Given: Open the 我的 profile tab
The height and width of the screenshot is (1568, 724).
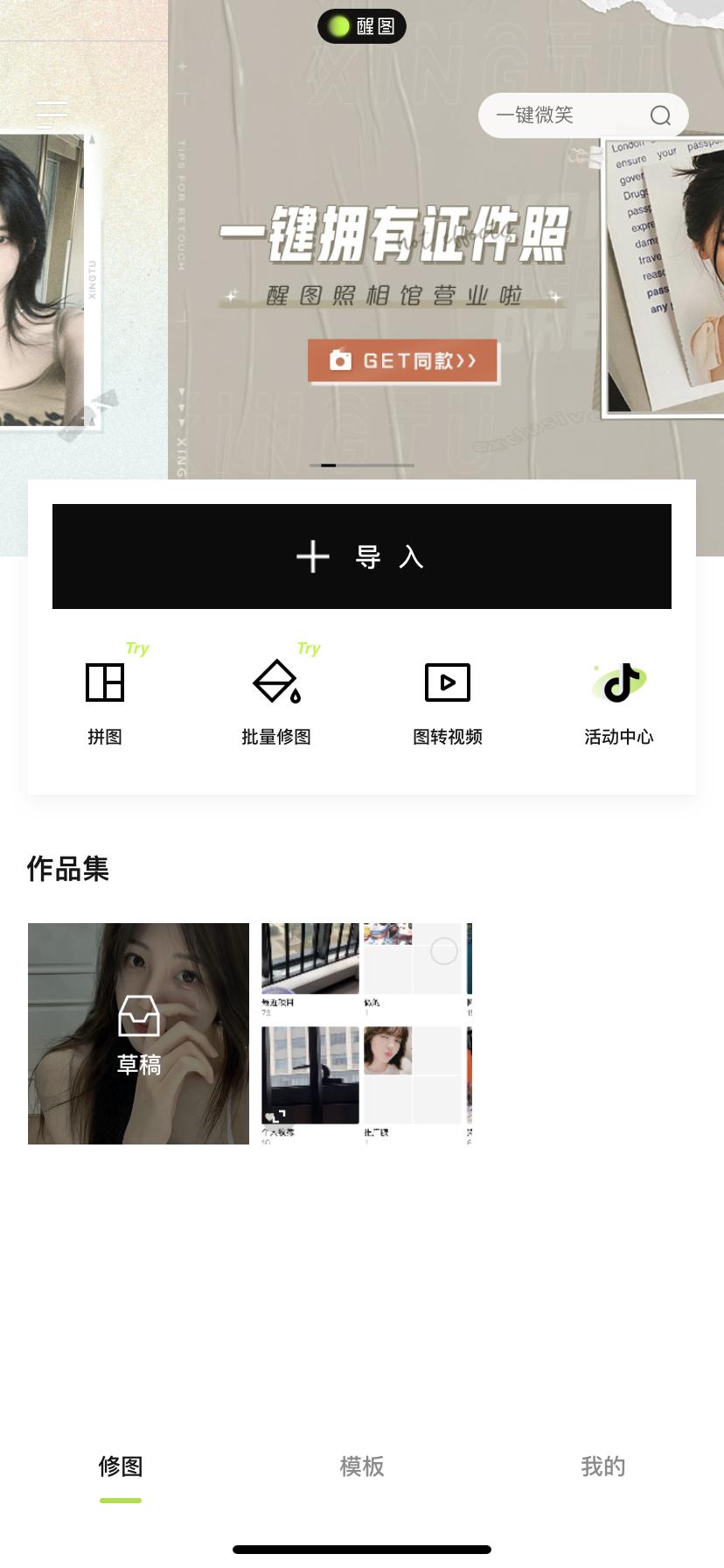Looking at the screenshot, I should pos(602,1466).
